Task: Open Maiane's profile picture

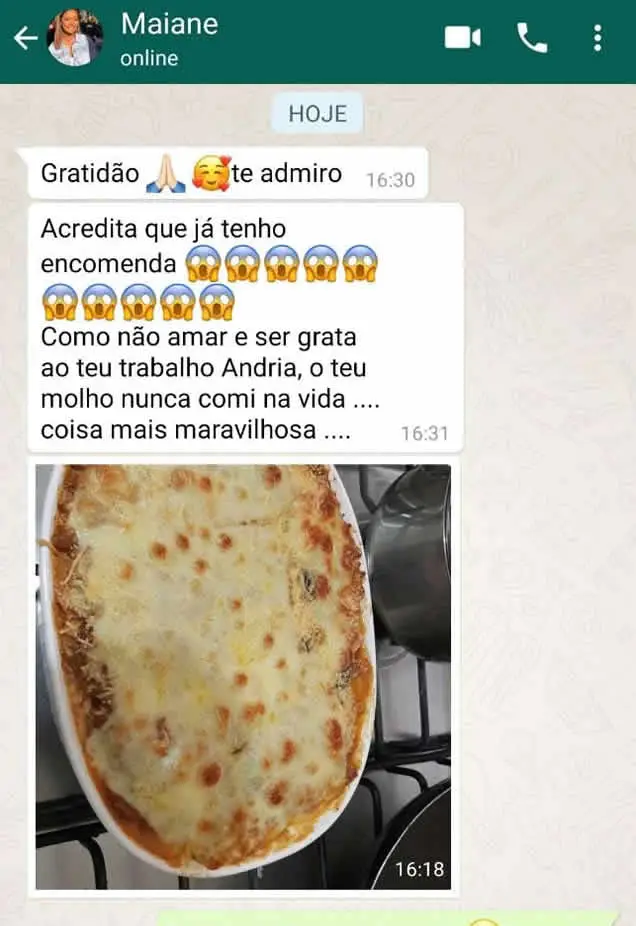Action: [x=75, y=39]
